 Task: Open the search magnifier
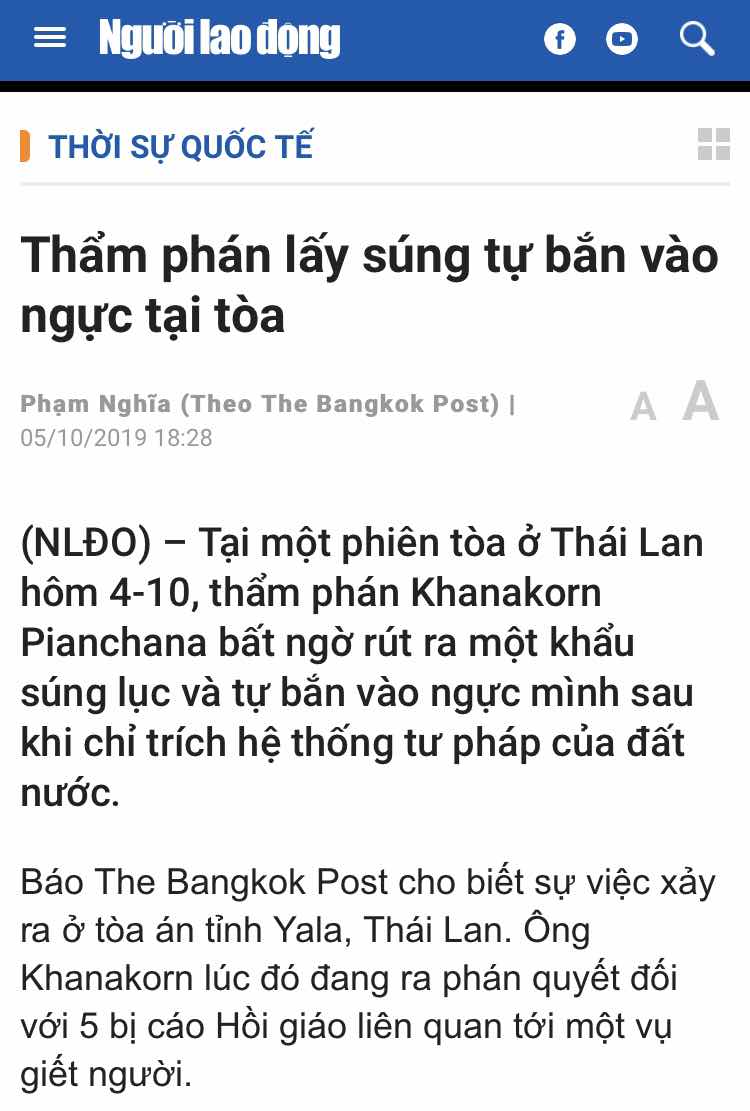(x=697, y=38)
